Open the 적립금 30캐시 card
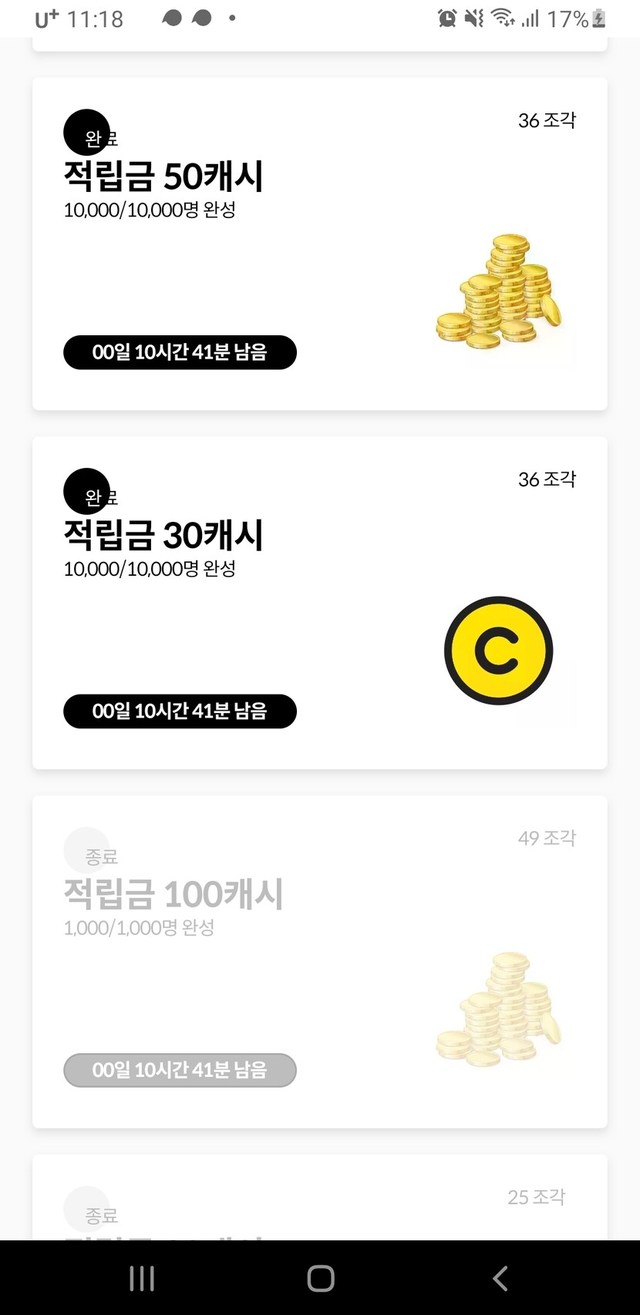 [x=319, y=602]
